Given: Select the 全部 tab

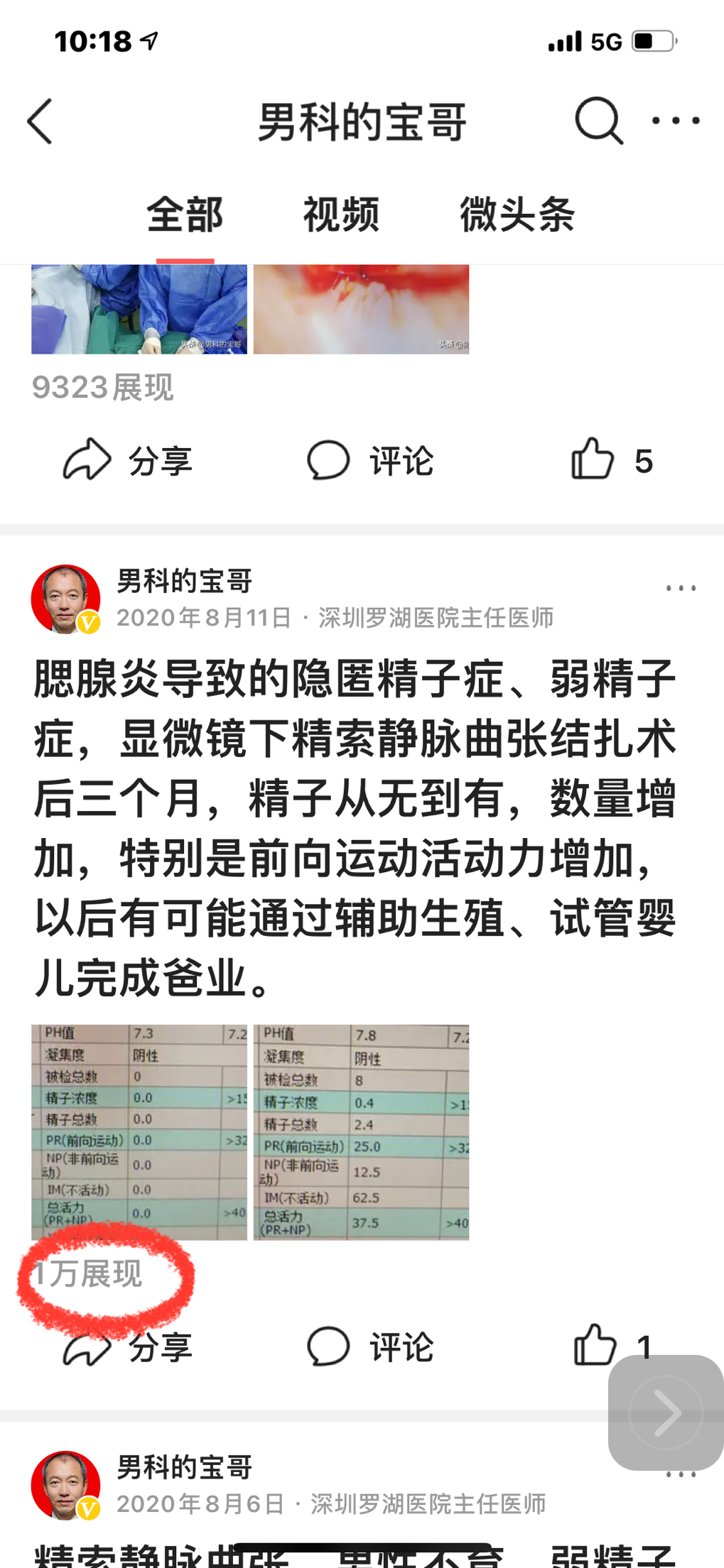Looking at the screenshot, I should [x=185, y=214].
